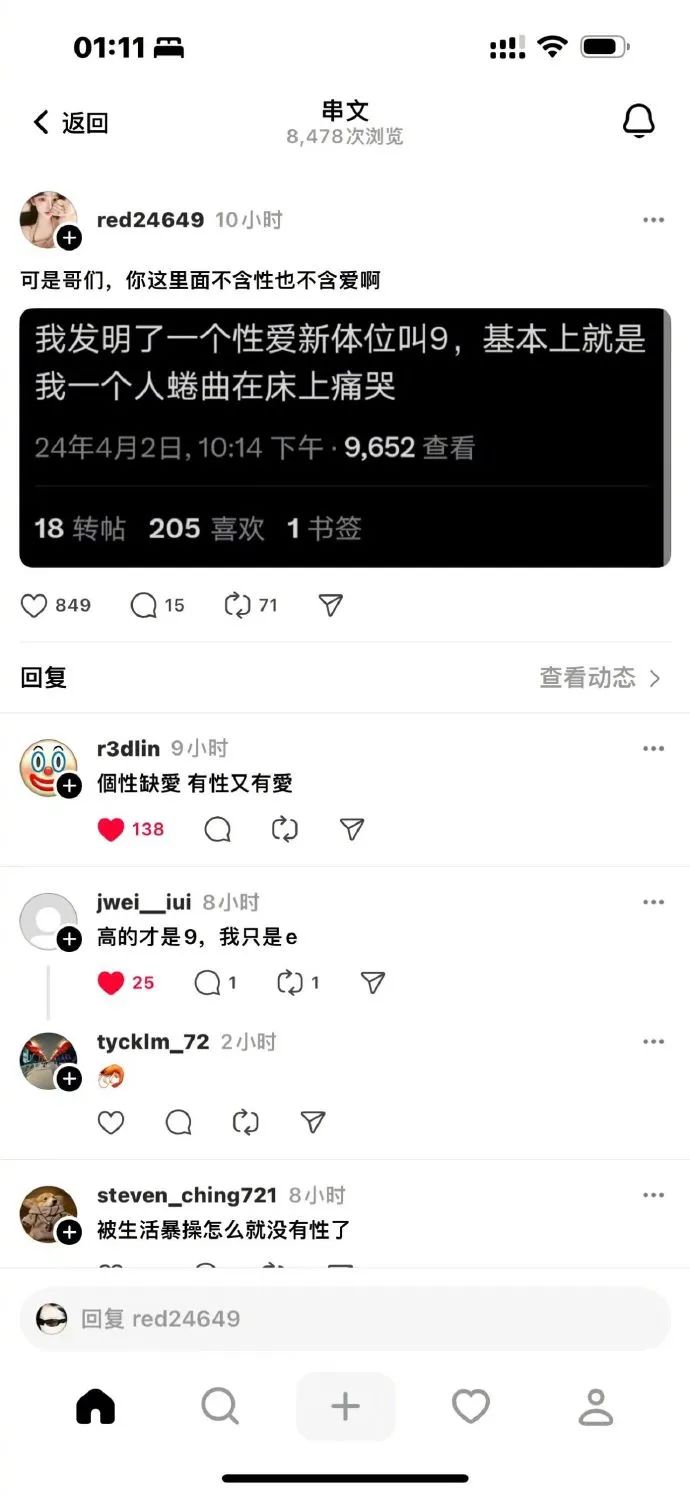Open the embedded tweet screenshot image
Viewport: 690px width, 1495px height.
pyautogui.click(x=344, y=437)
